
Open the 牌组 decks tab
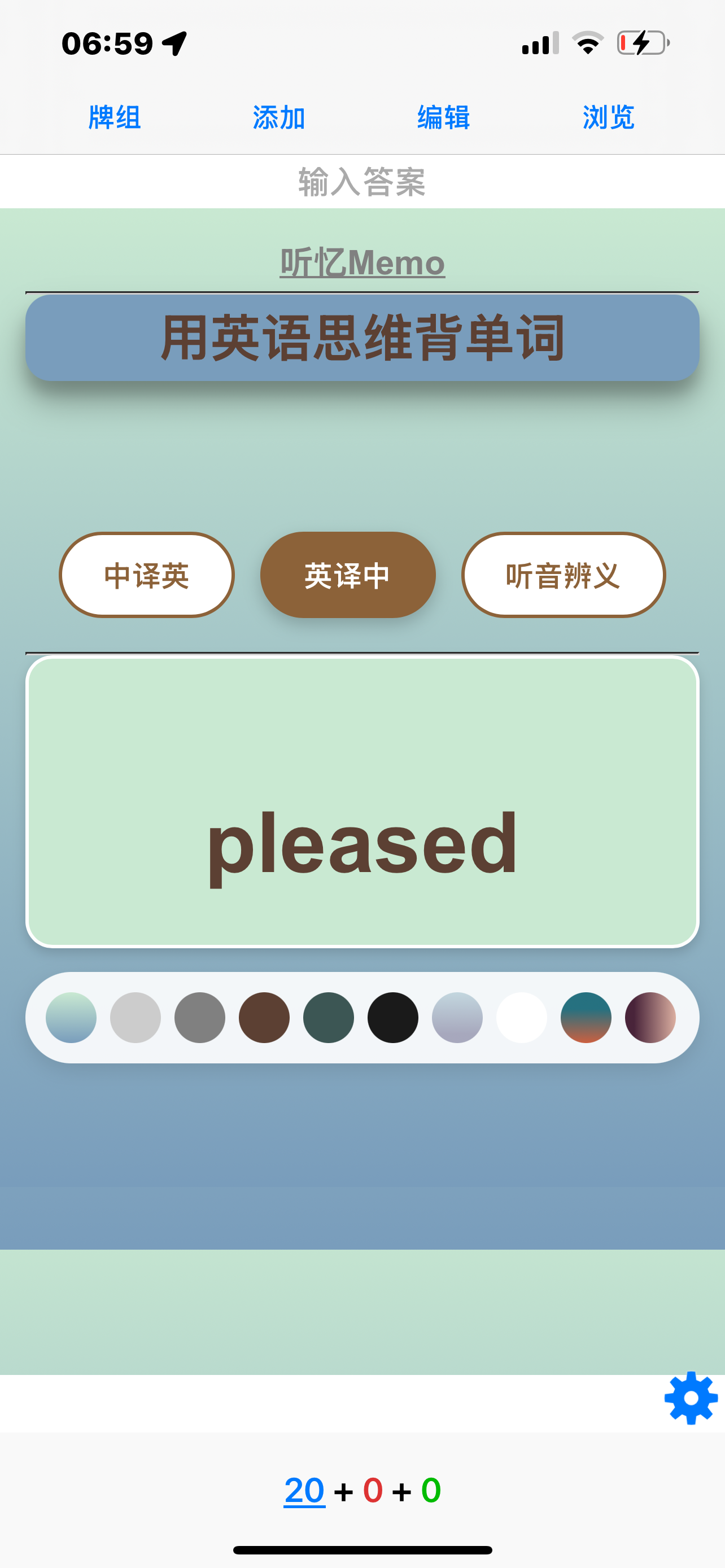[115, 117]
